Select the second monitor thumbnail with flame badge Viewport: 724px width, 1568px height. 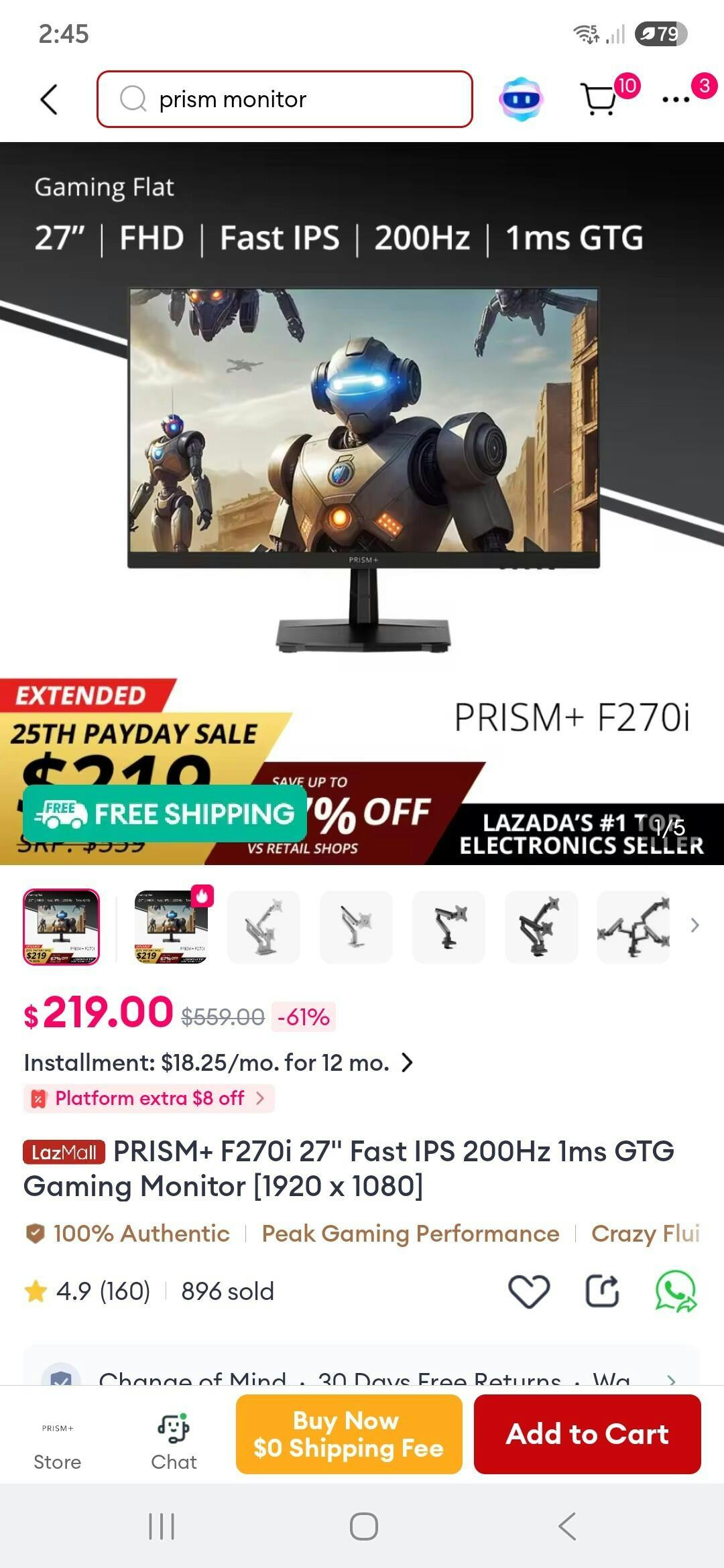[172, 927]
